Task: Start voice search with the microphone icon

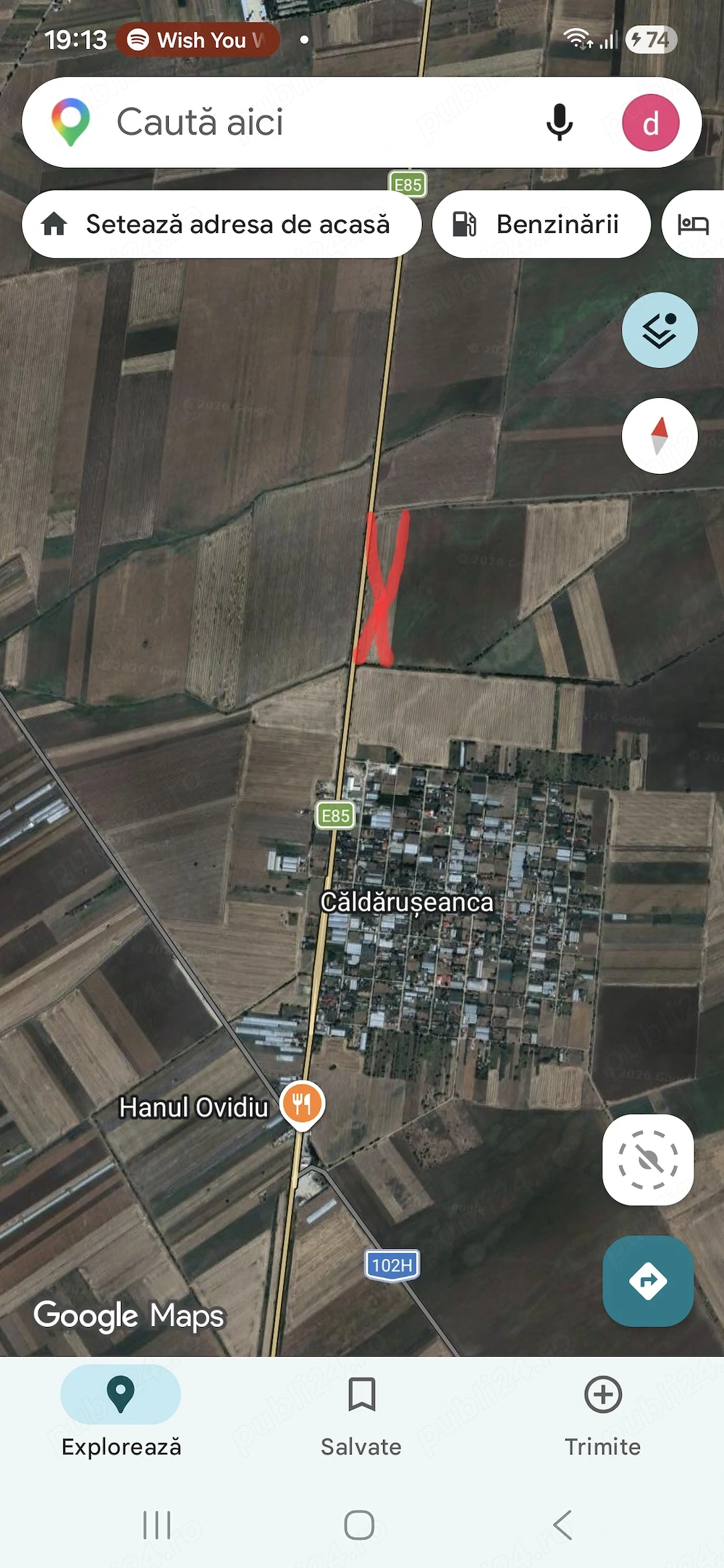Action: coord(559,122)
